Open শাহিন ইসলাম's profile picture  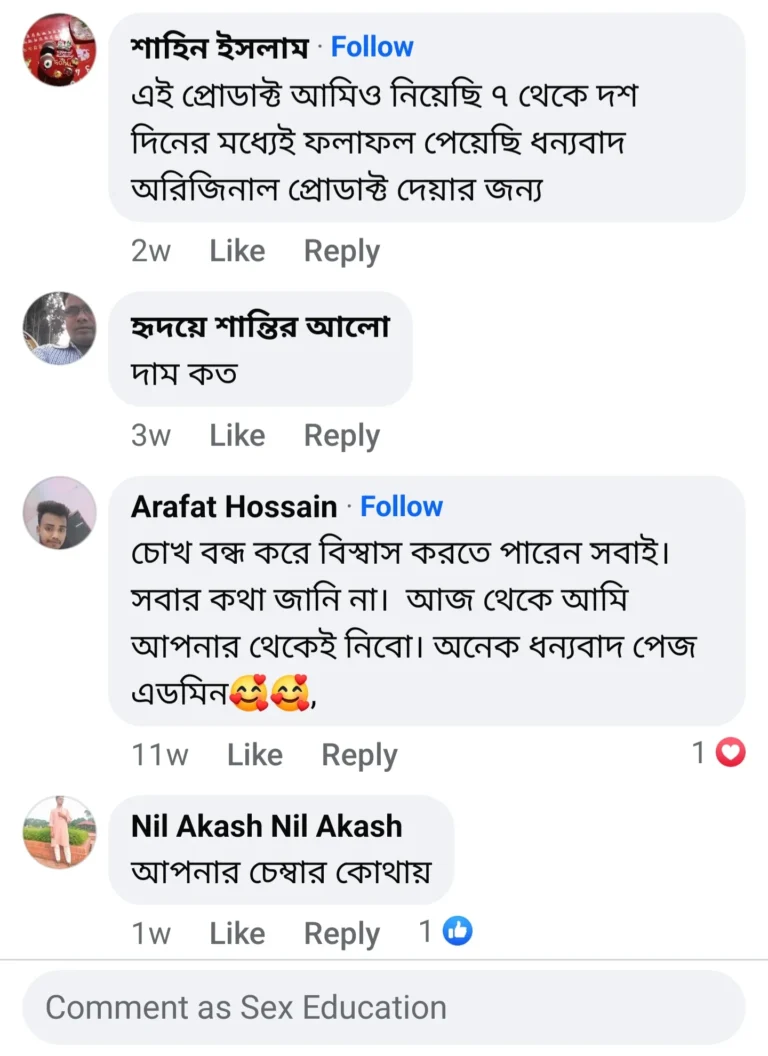coord(59,50)
